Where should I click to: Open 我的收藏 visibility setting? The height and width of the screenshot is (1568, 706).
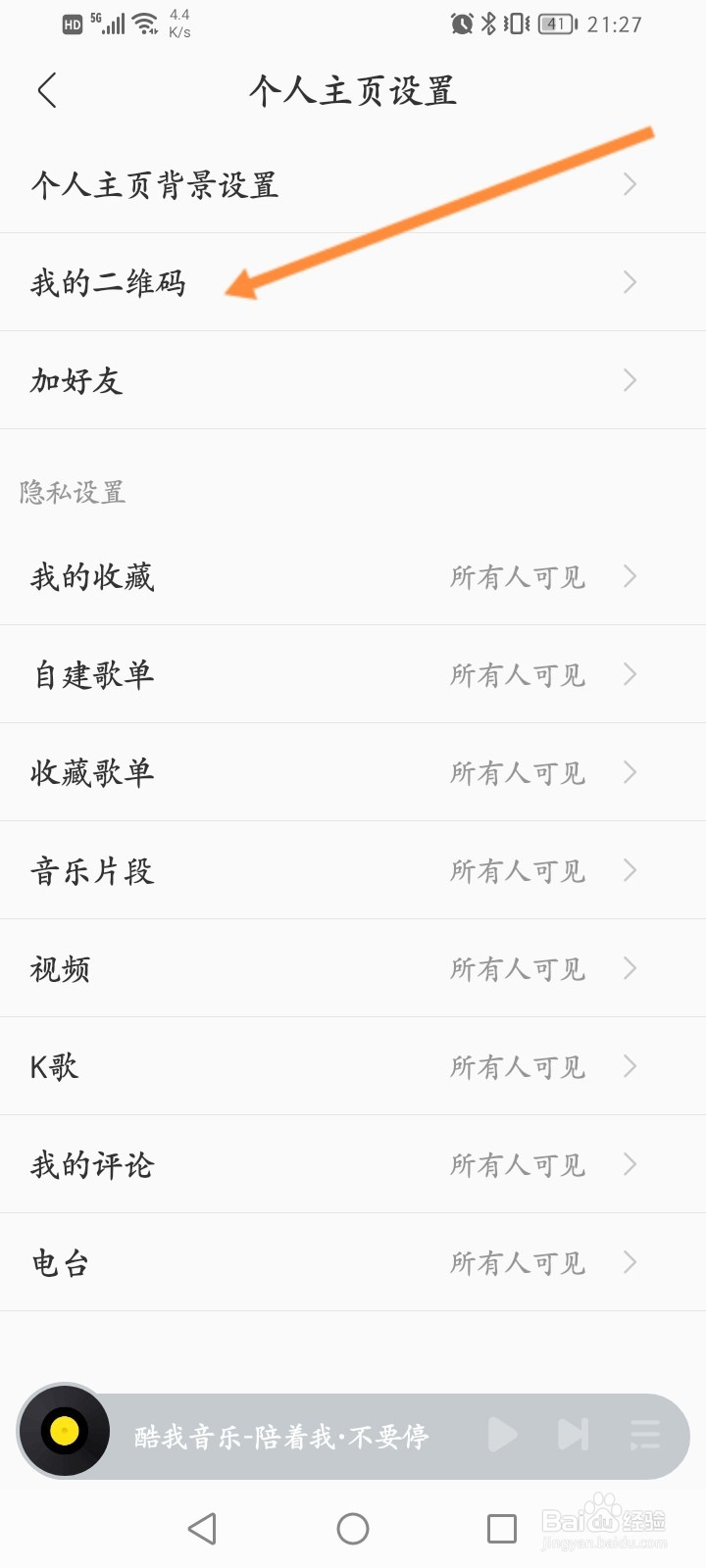pos(353,576)
